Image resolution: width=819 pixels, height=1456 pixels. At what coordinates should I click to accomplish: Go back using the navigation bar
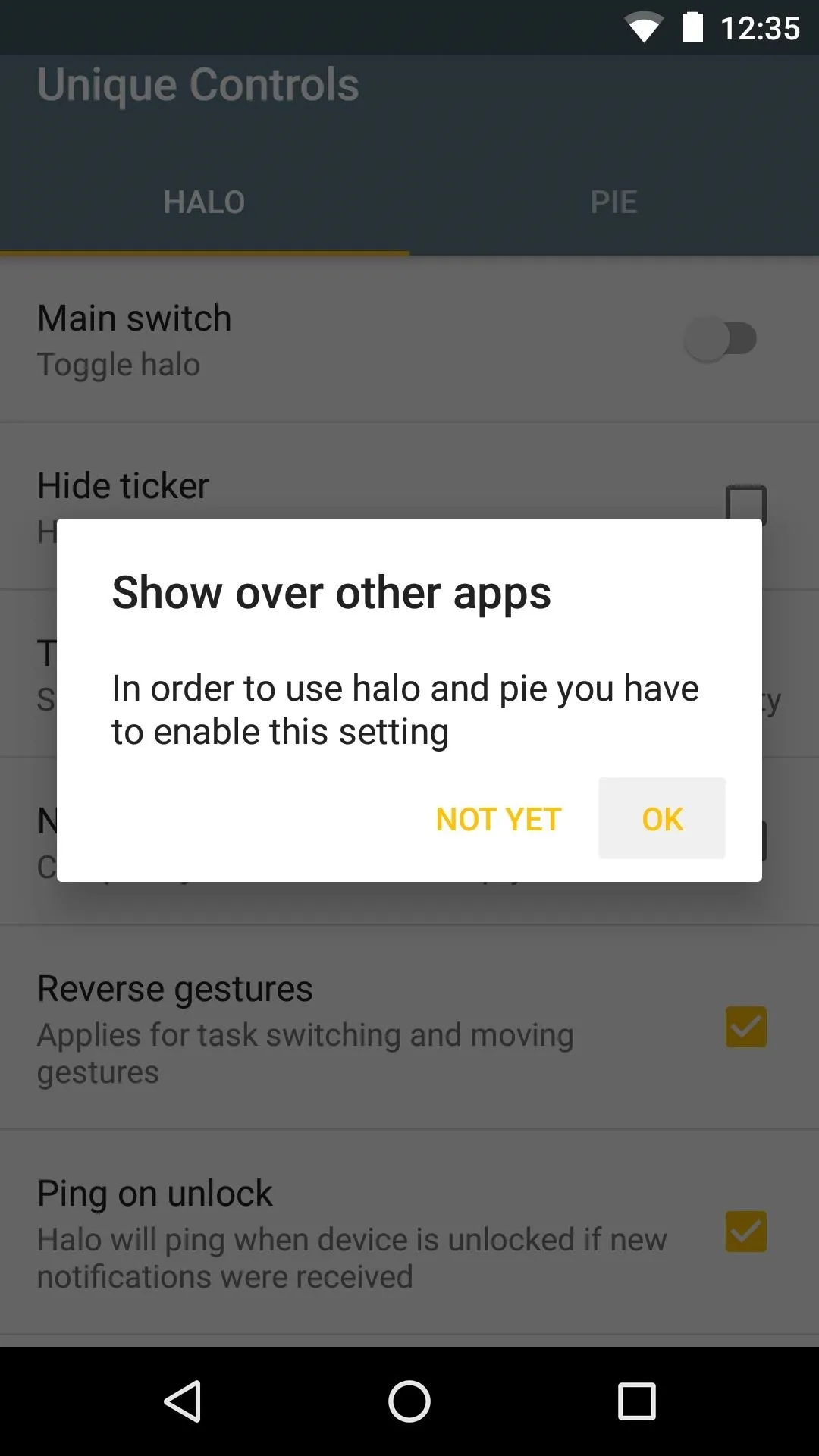[183, 1401]
